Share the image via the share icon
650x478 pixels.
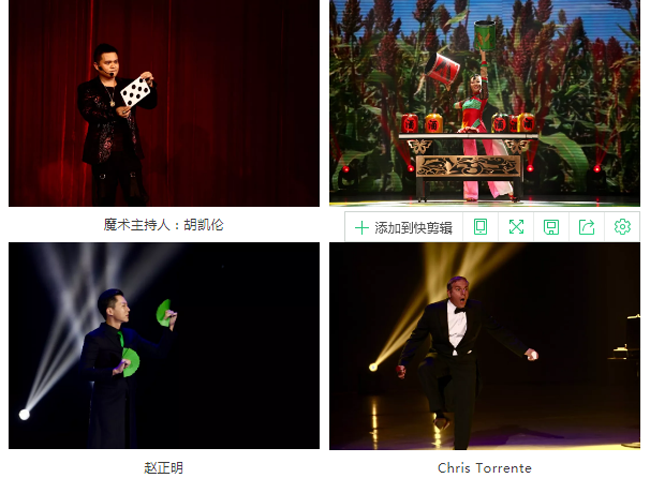587,227
